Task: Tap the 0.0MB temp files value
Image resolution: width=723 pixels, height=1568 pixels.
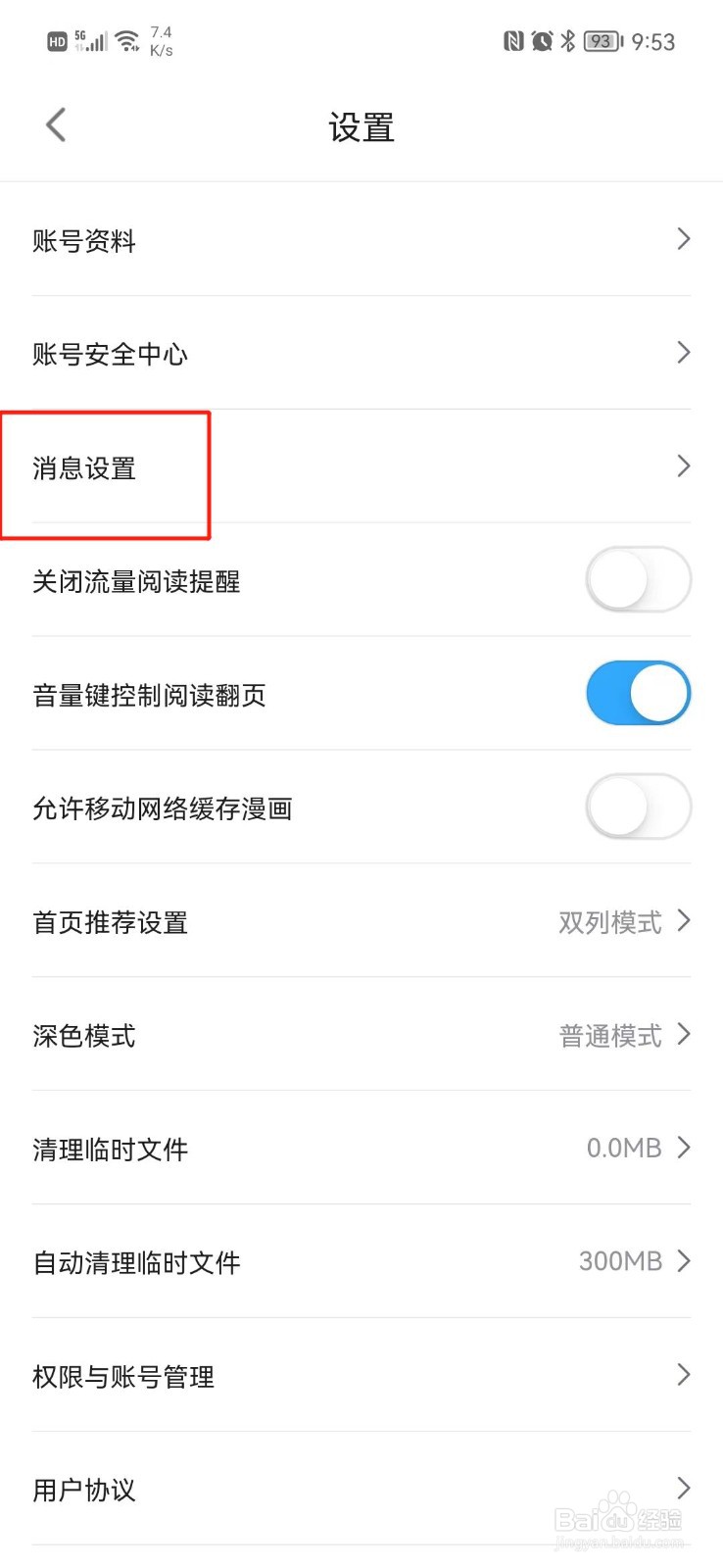Action: (x=622, y=1148)
